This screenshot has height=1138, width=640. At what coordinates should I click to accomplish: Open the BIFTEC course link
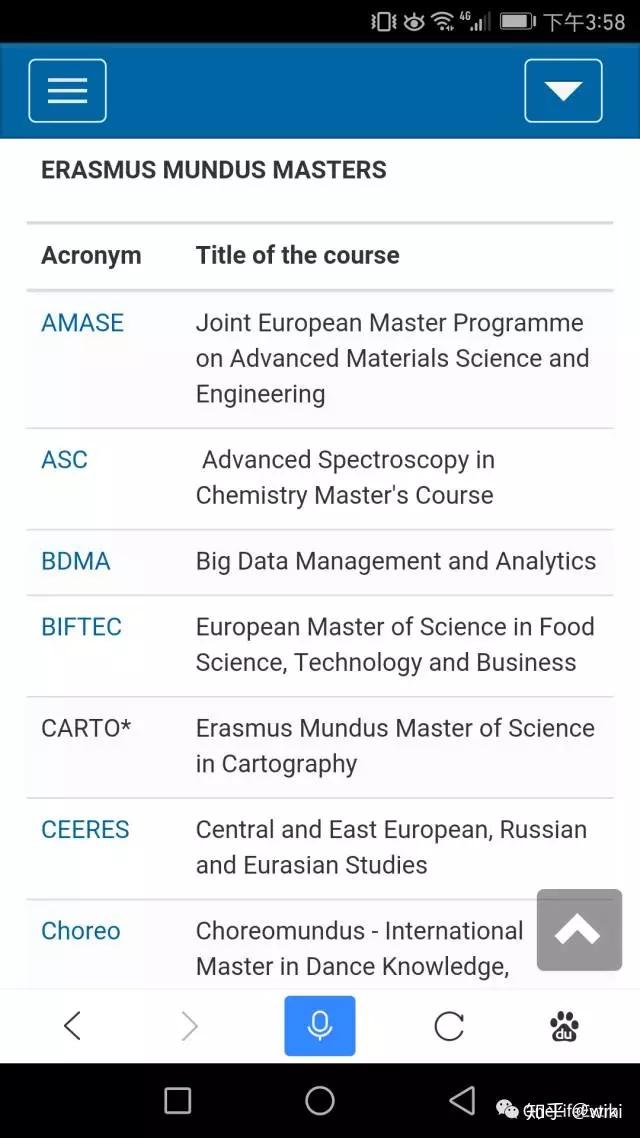[x=82, y=627]
